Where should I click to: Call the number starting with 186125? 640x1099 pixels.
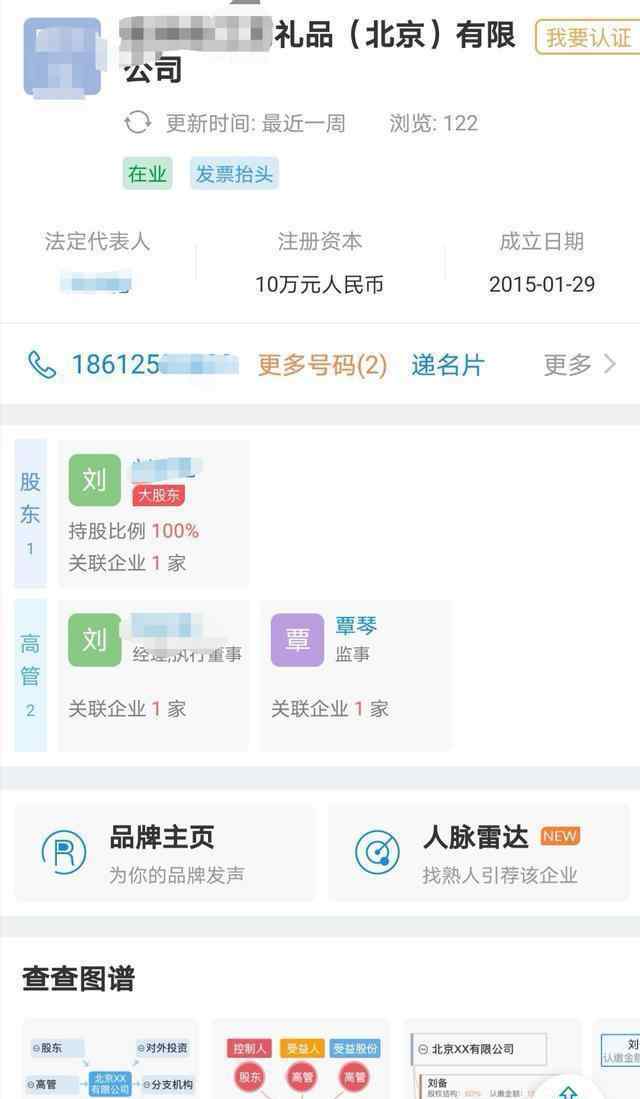pyautogui.click(x=133, y=364)
